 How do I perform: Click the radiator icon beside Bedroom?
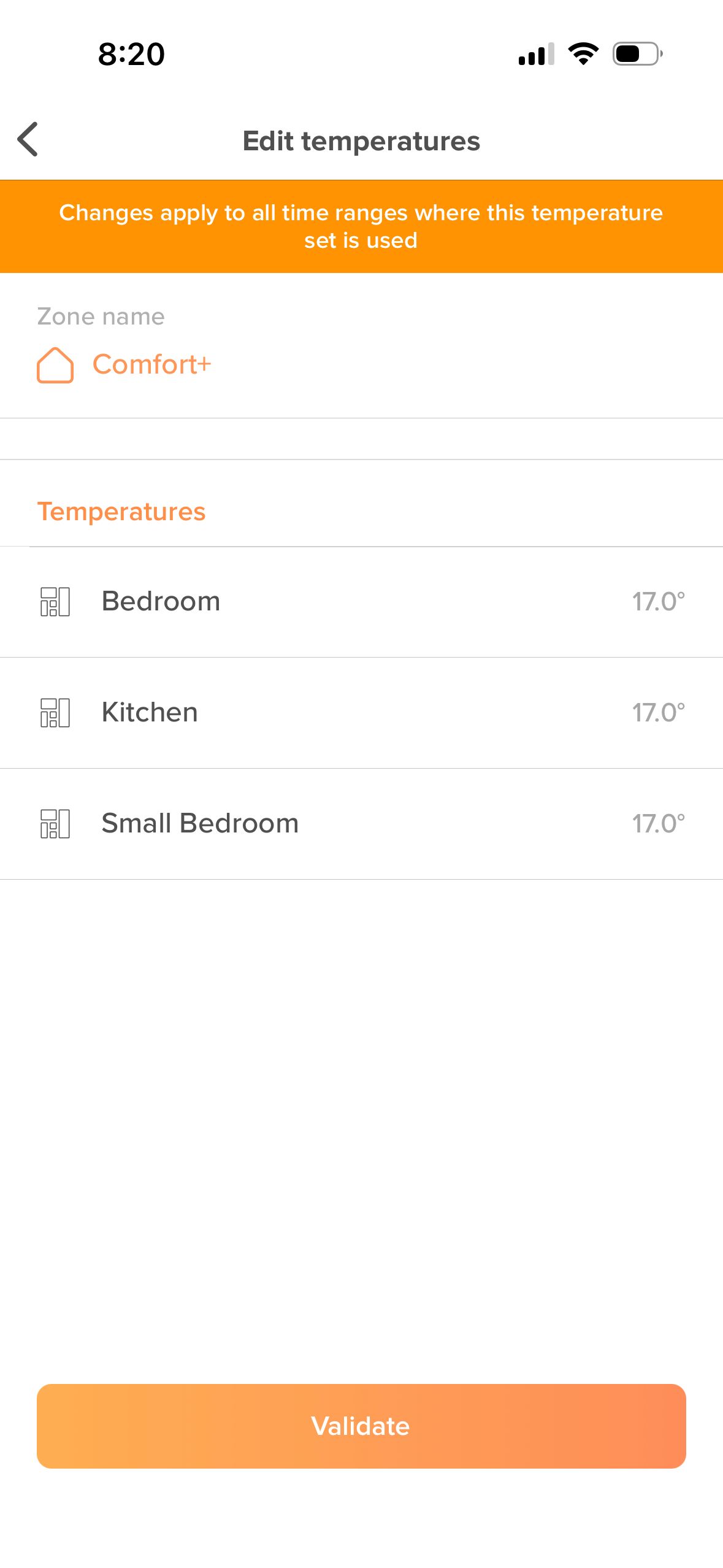click(x=55, y=602)
